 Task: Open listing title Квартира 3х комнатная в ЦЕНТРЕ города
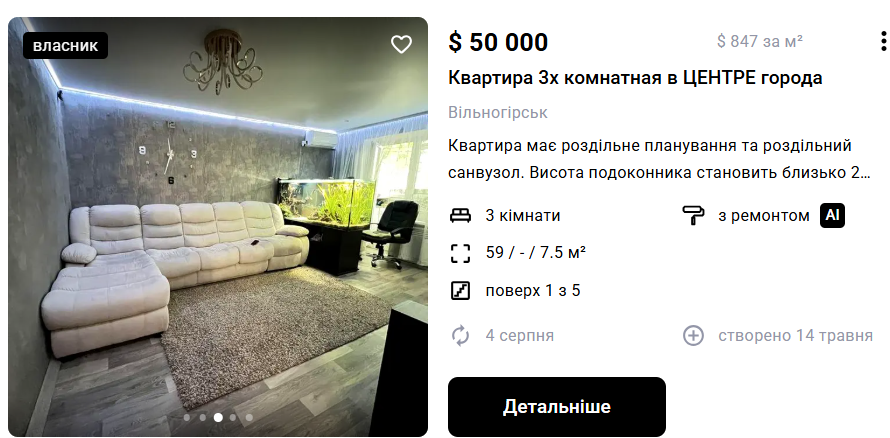point(635,78)
